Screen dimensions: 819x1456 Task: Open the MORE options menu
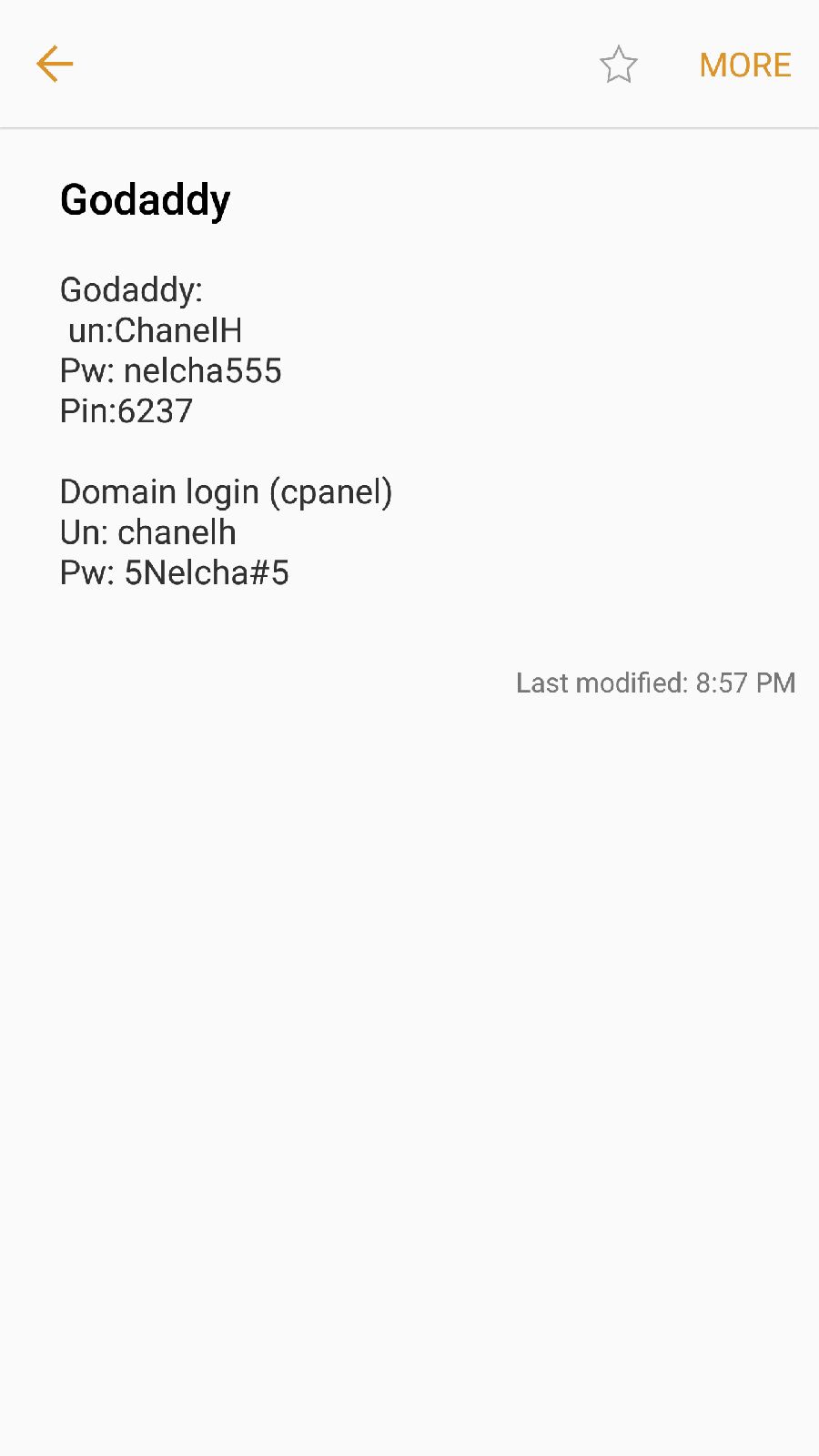(x=744, y=65)
